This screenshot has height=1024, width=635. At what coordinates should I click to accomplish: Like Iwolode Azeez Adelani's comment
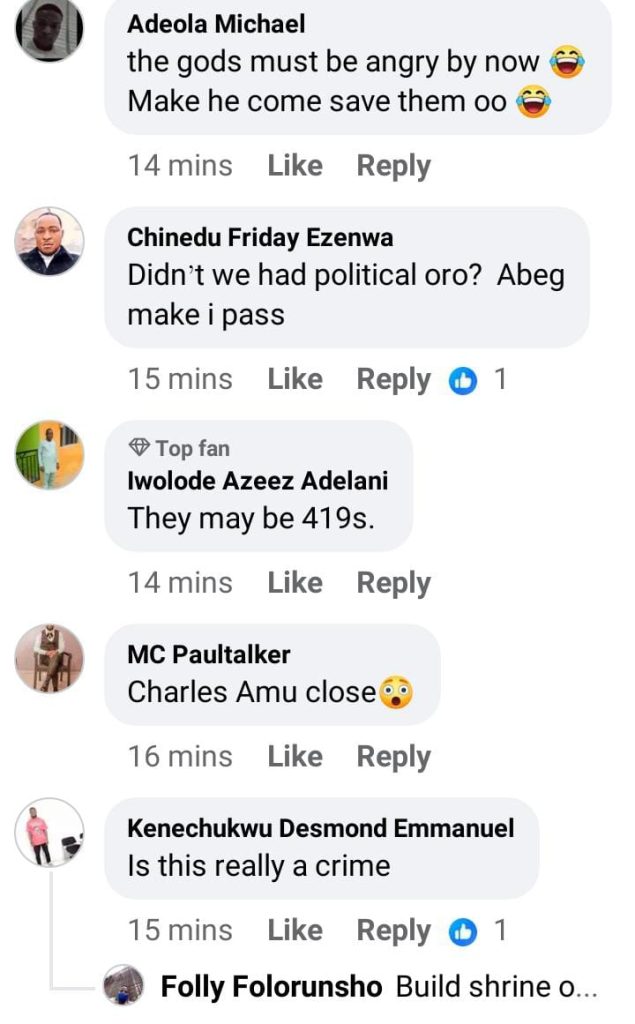pyautogui.click(x=294, y=583)
